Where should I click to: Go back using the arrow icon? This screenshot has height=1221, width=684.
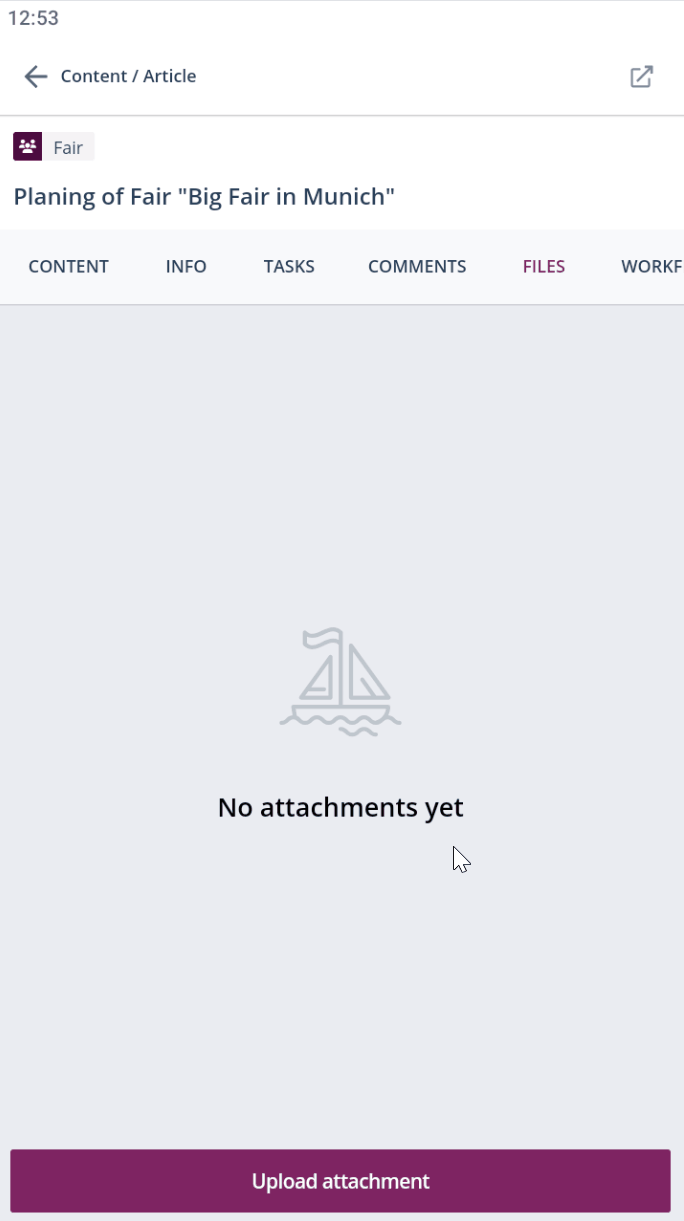pos(36,77)
